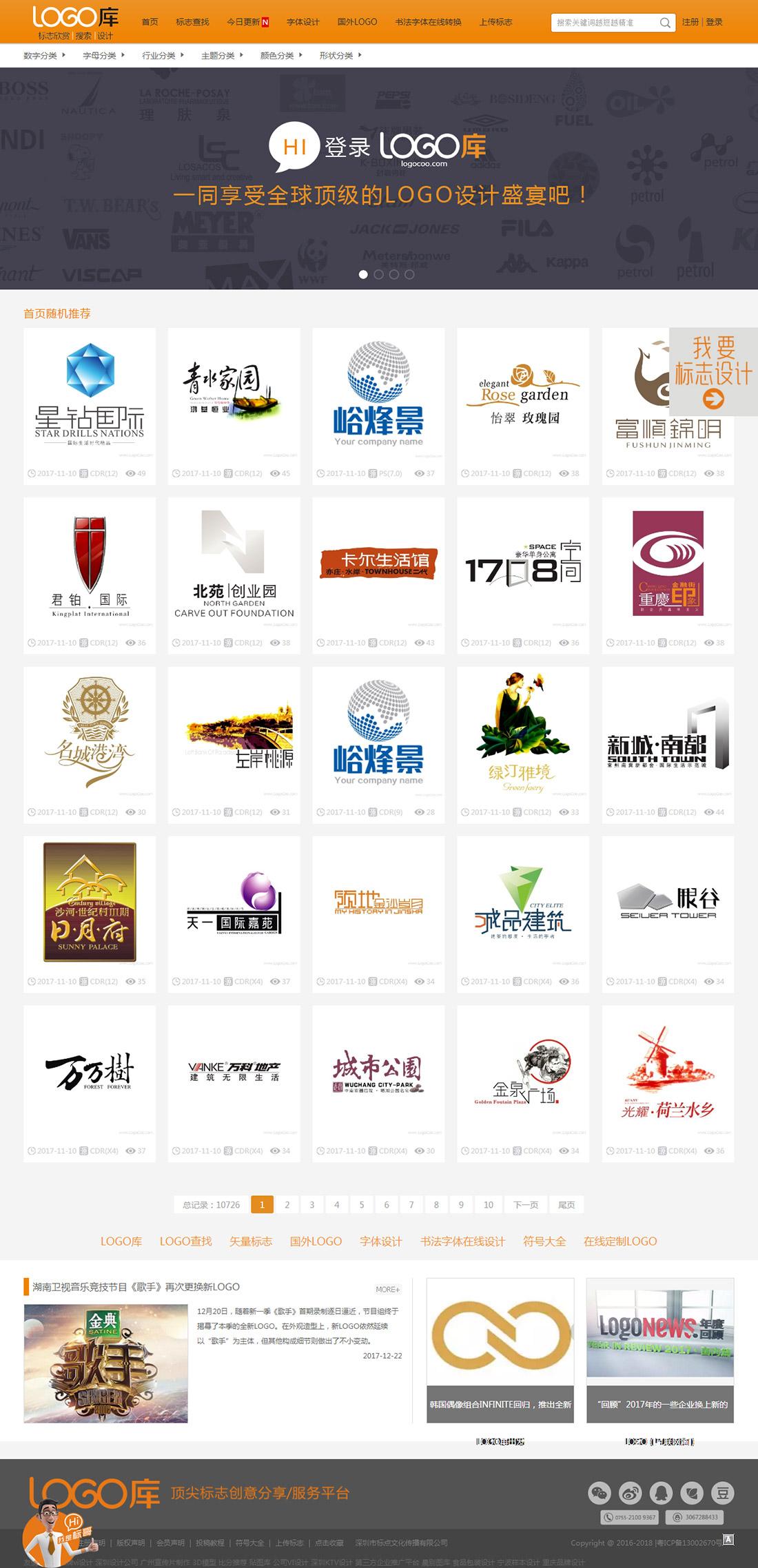
Task: Jump to 尾页 last page
Action: point(566,1204)
